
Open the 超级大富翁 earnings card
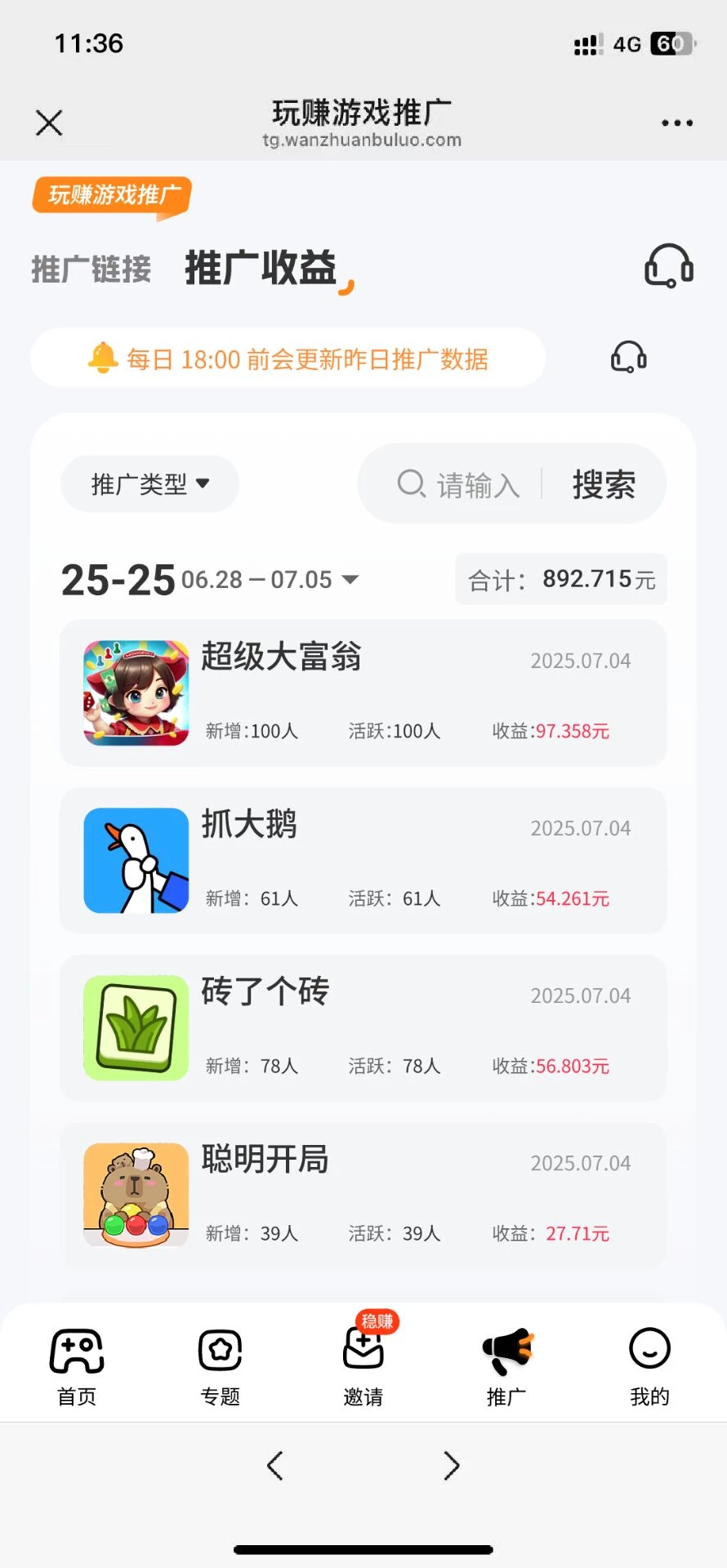(363, 693)
